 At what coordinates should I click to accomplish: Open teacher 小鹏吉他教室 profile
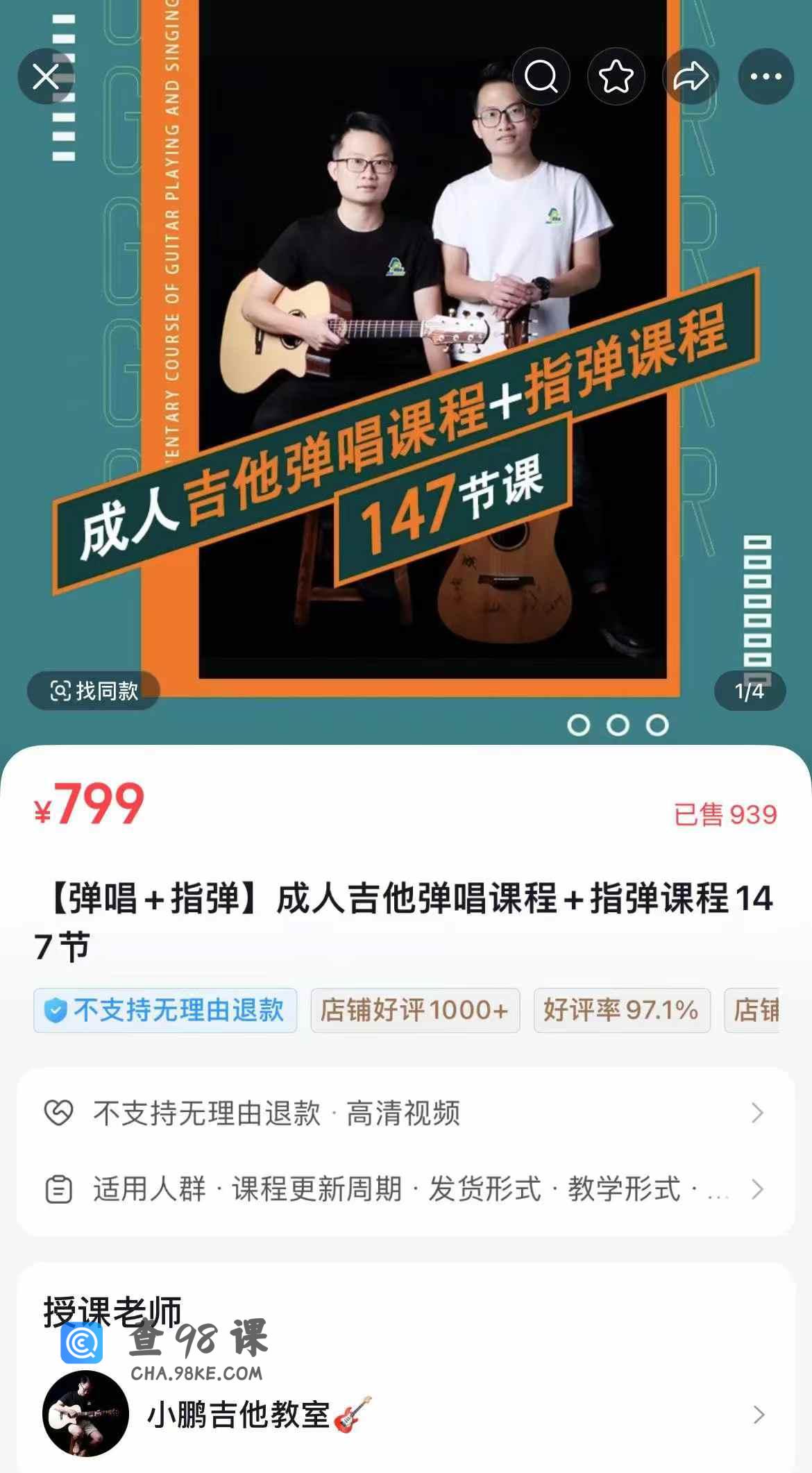[x=406, y=1414]
